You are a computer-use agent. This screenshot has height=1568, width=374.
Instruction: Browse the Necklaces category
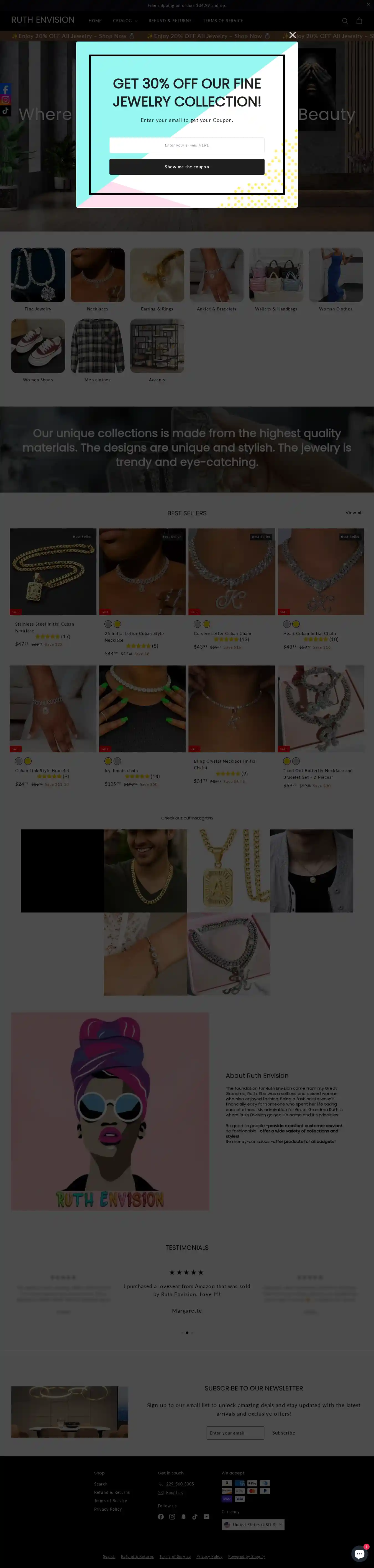pyautogui.click(x=98, y=275)
